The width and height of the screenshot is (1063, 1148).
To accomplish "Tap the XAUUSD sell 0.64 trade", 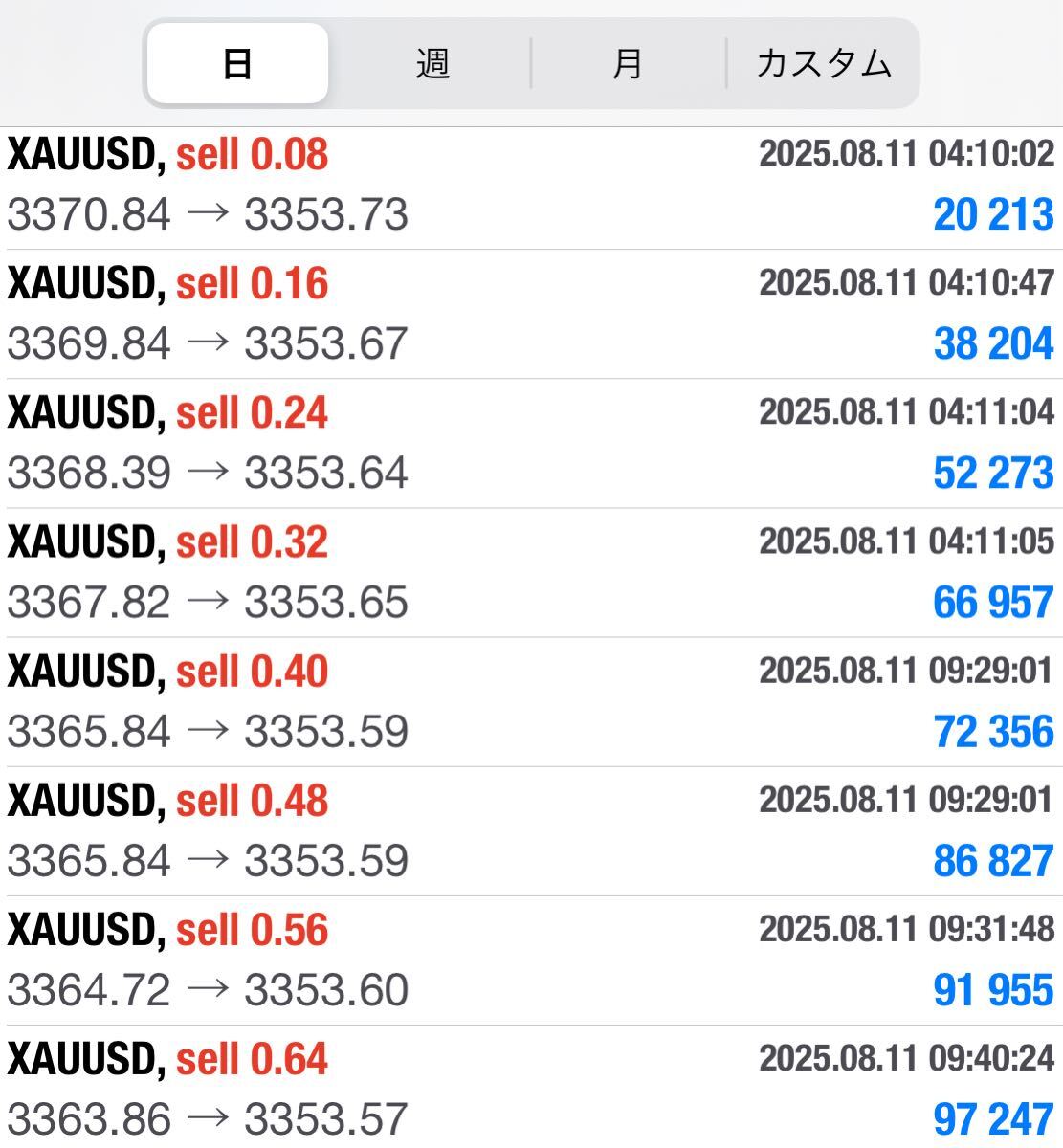I will [531, 1089].
